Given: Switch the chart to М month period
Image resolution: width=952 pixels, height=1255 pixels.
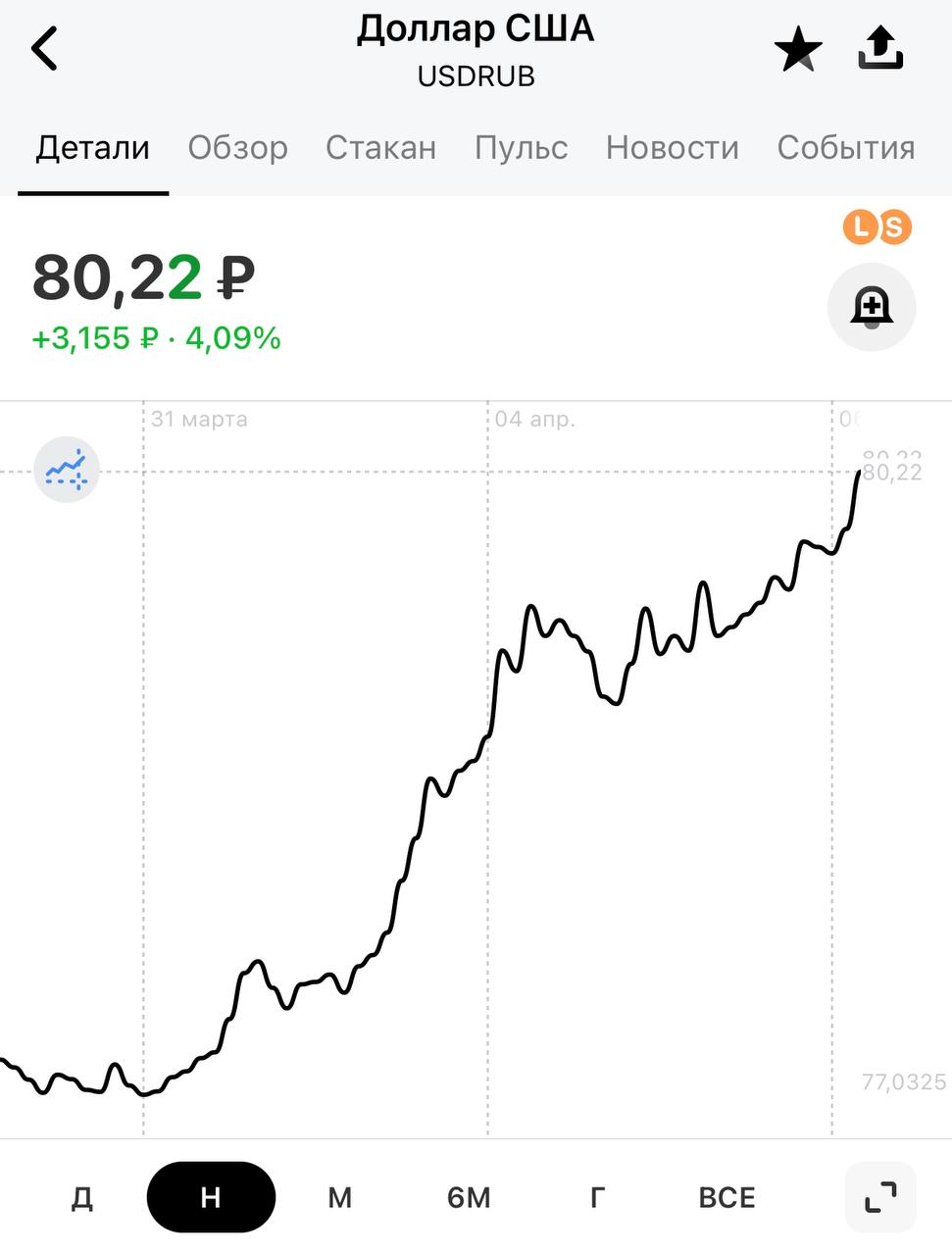Looking at the screenshot, I should tap(339, 1197).
